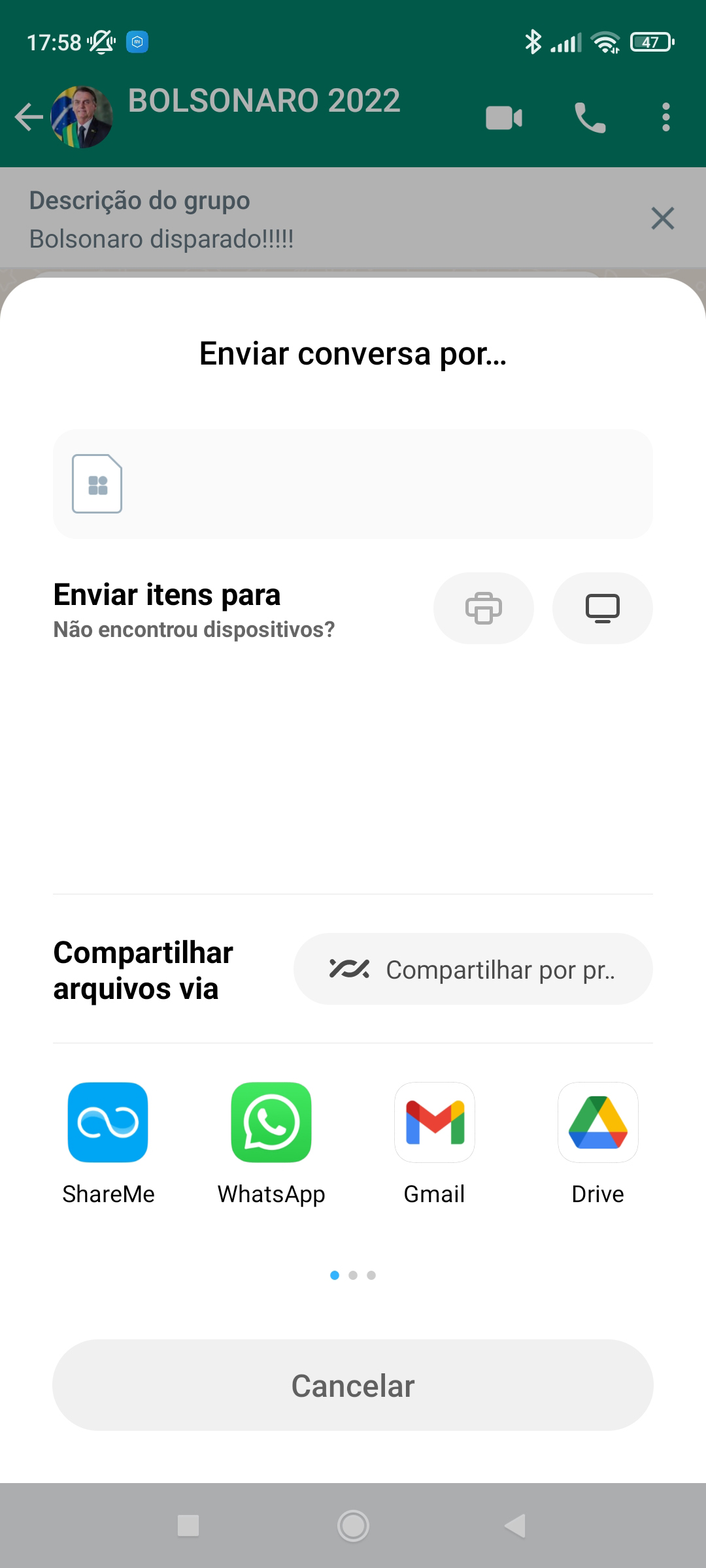Upload the conversation to Drive
706x1568 pixels.
click(597, 1123)
